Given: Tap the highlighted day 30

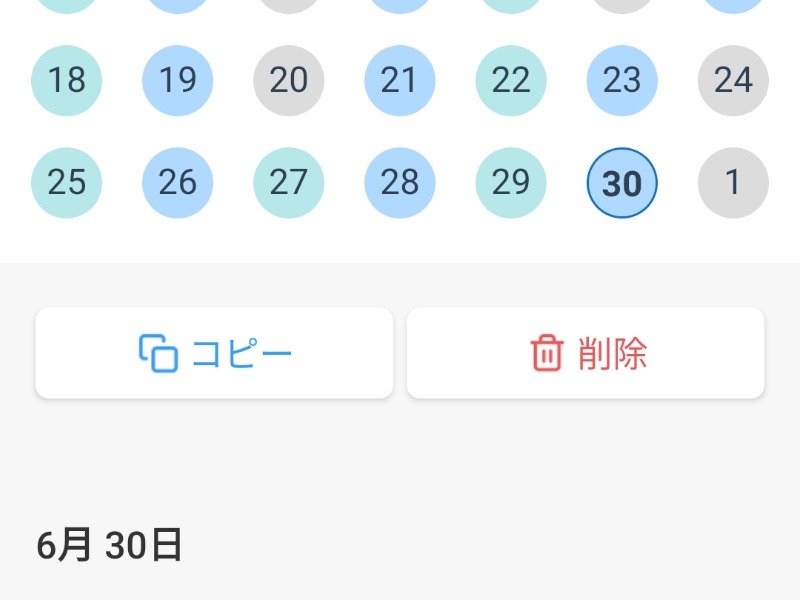Looking at the screenshot, I should pyautogui.click(x=622, y=183).
